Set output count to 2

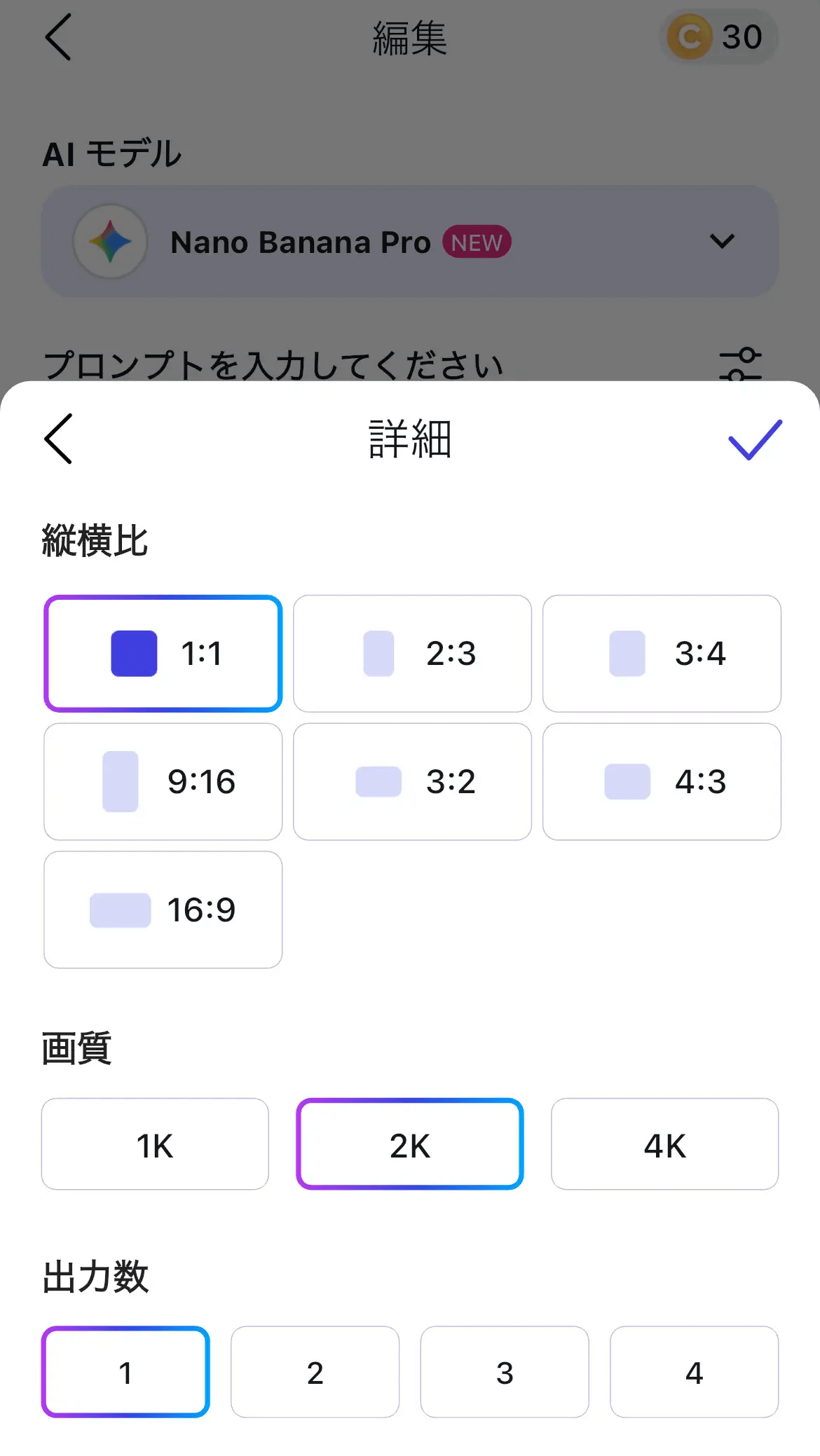click(315, 1373)
